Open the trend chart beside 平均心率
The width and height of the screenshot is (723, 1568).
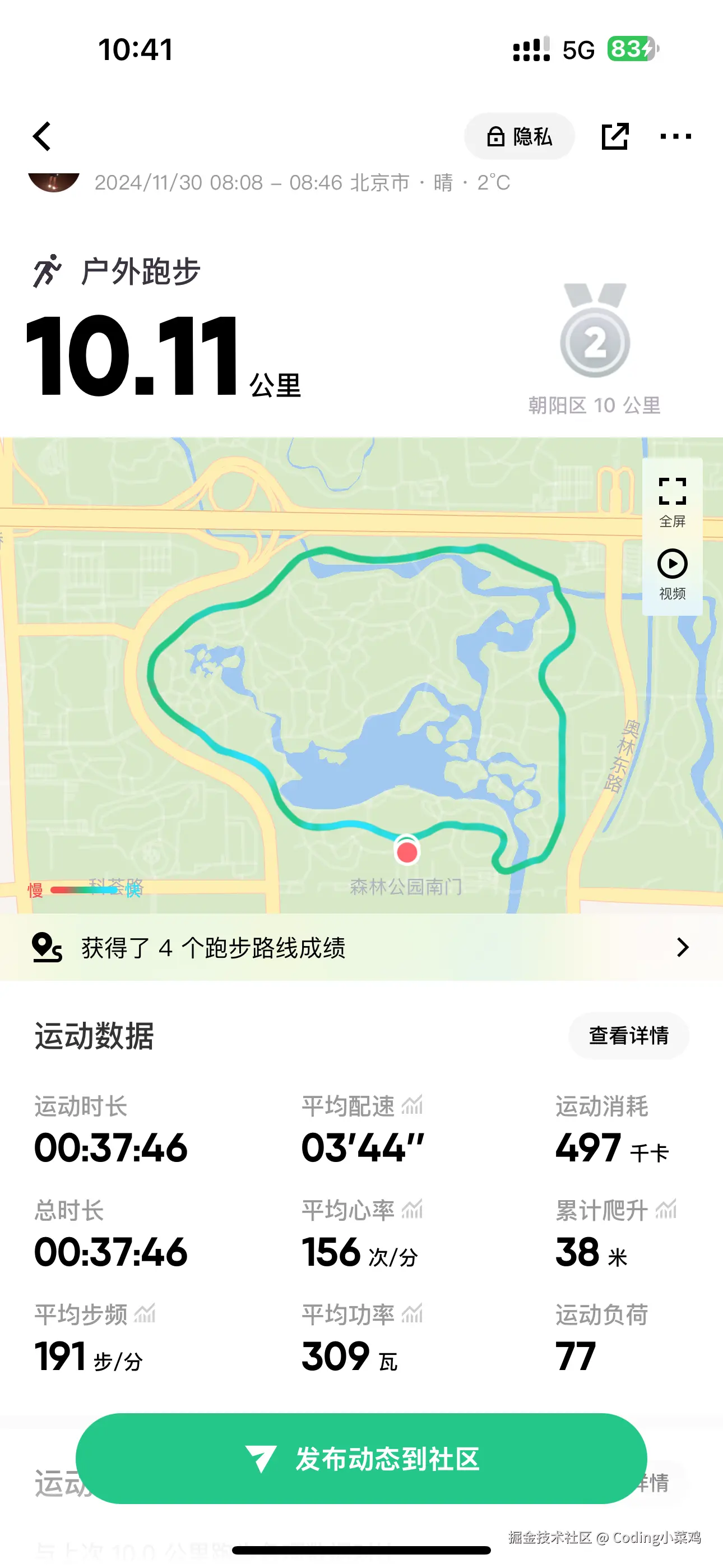pyautogui.click(x=412, y=1209)
